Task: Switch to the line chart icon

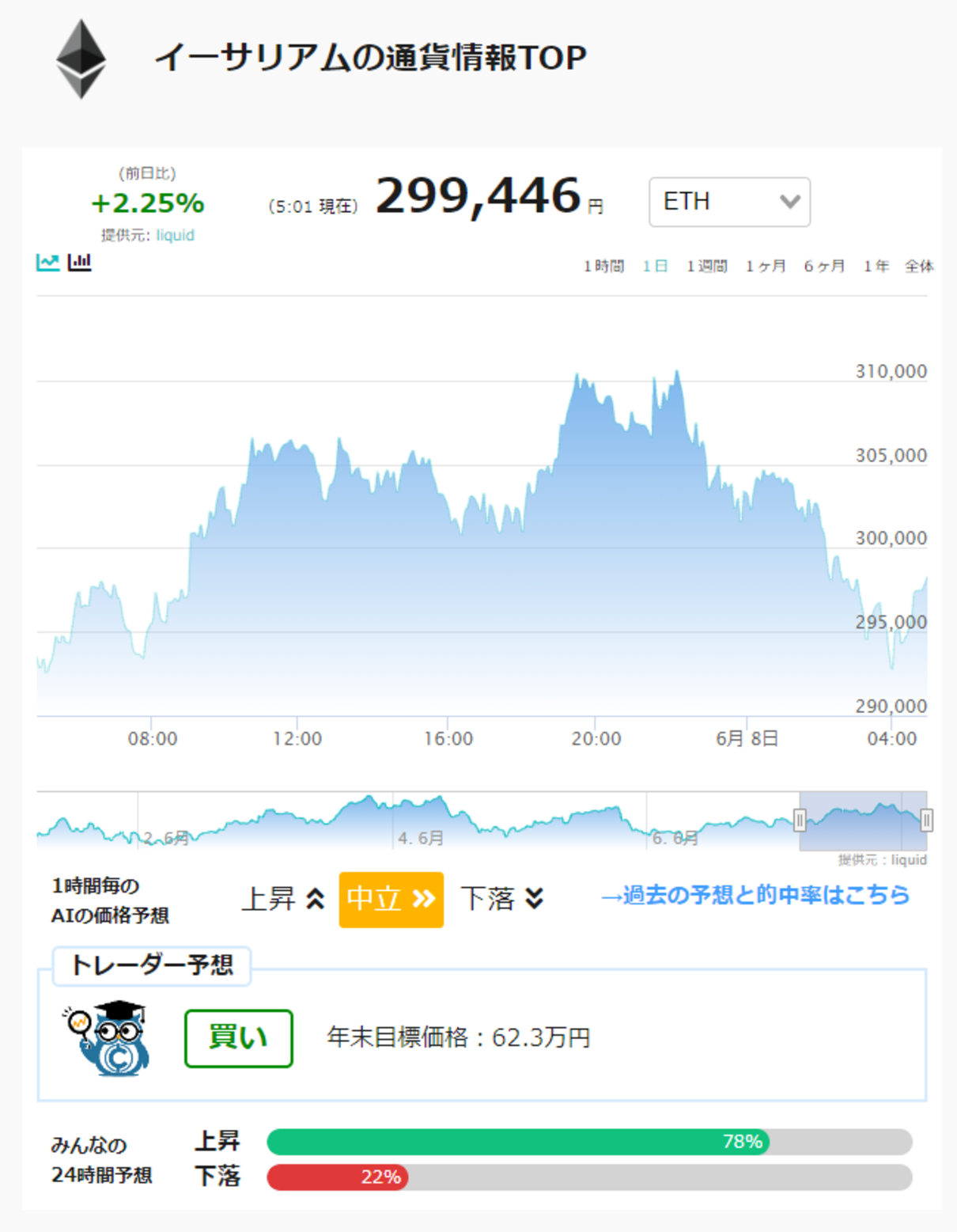Action: (47, 262)
